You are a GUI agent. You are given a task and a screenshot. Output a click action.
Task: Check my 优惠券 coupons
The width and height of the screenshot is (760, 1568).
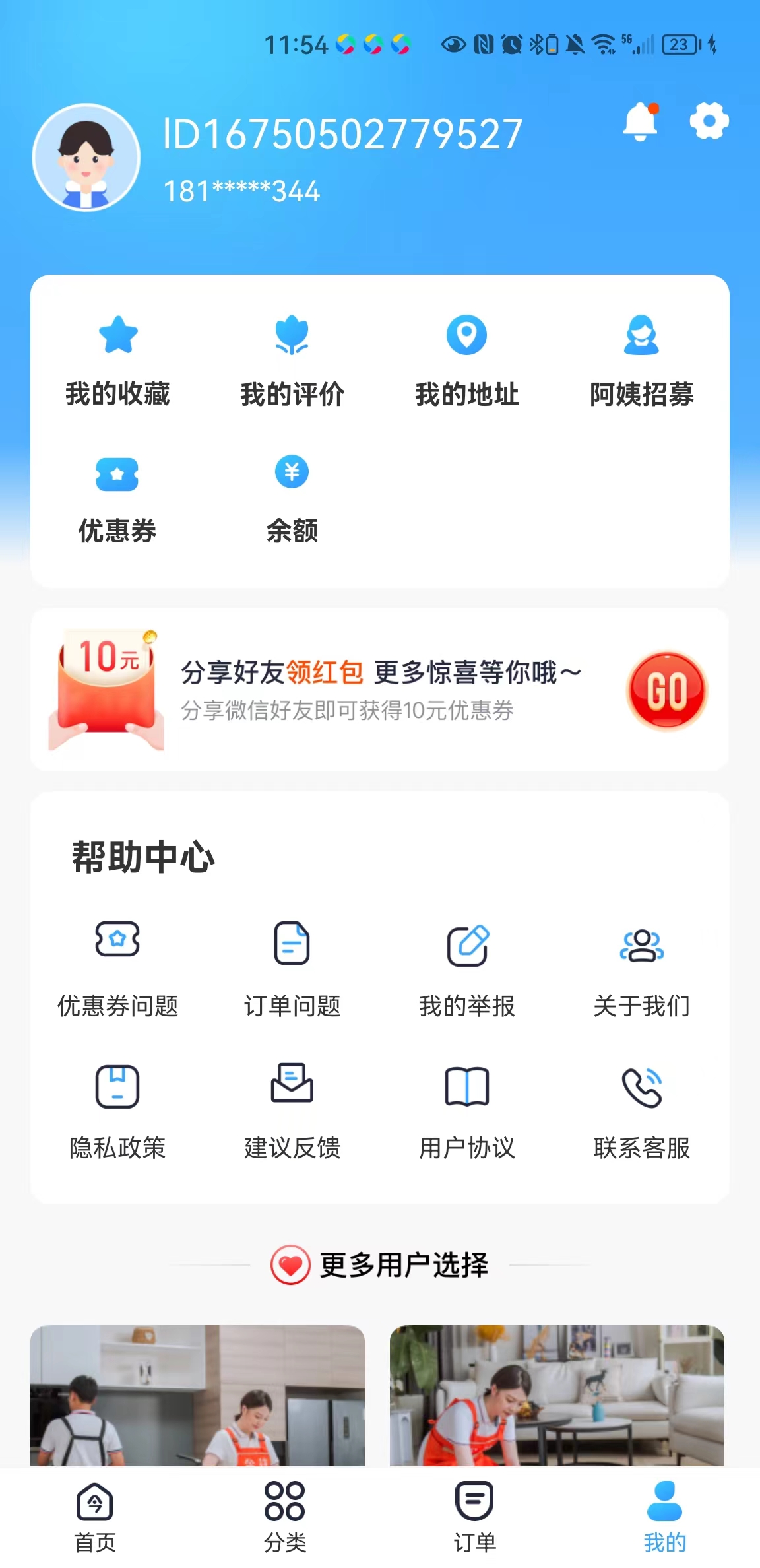(117, 499)
